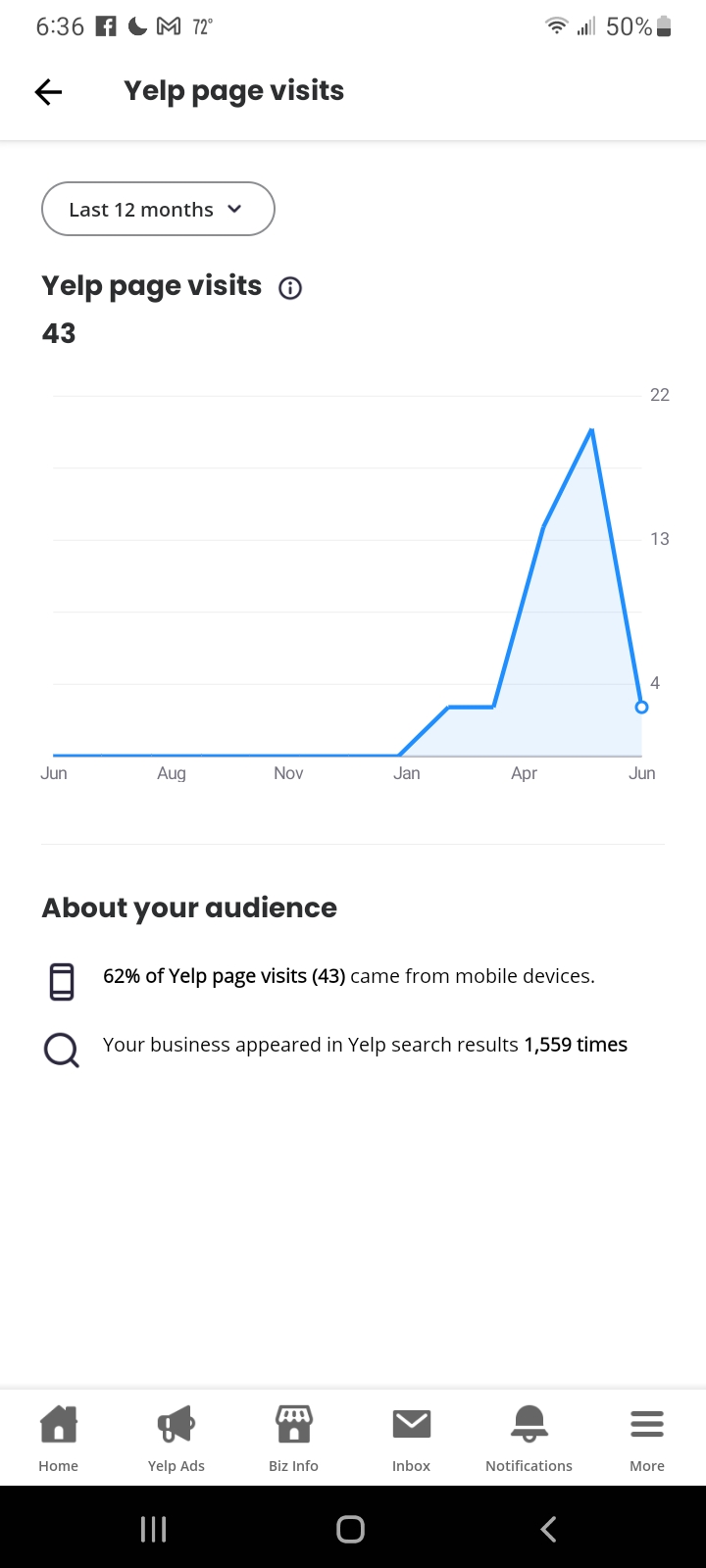Open the Yelp Ads tab
This screenshot has width=706, height=1568.
click(176, 1437)
